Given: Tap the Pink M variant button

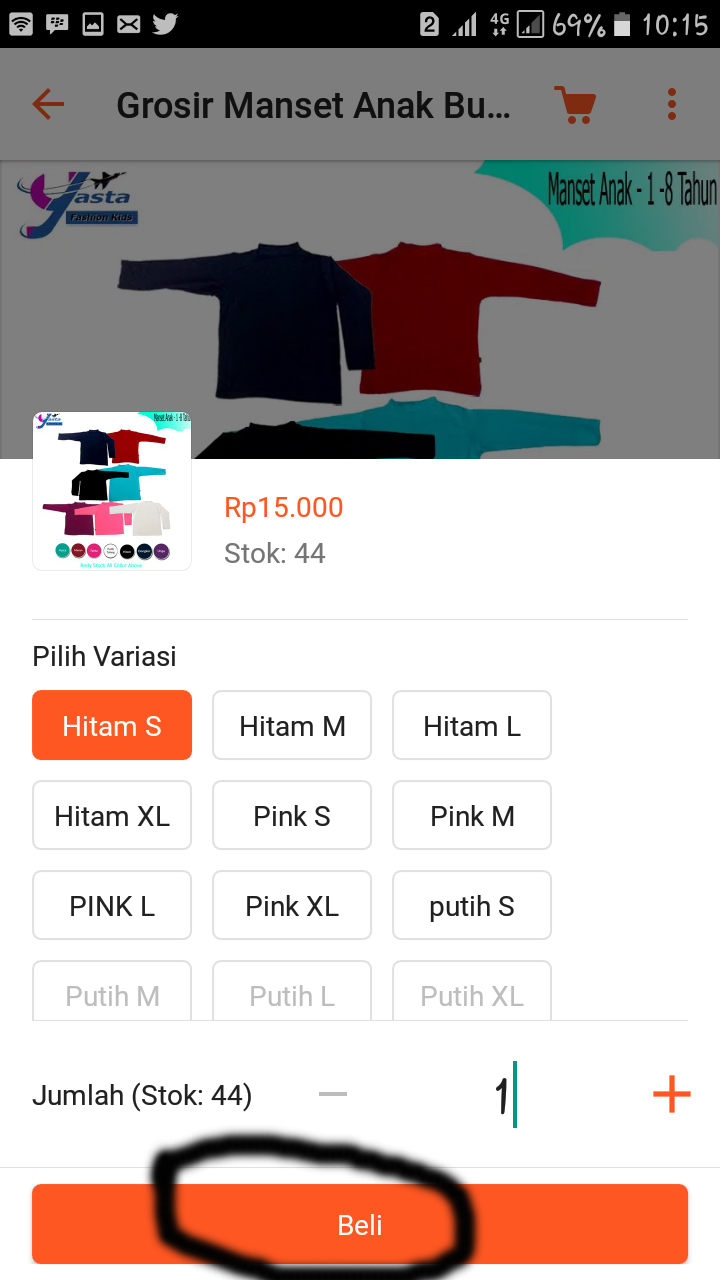Looking at the screenshot, I should (x=471, y=815).
